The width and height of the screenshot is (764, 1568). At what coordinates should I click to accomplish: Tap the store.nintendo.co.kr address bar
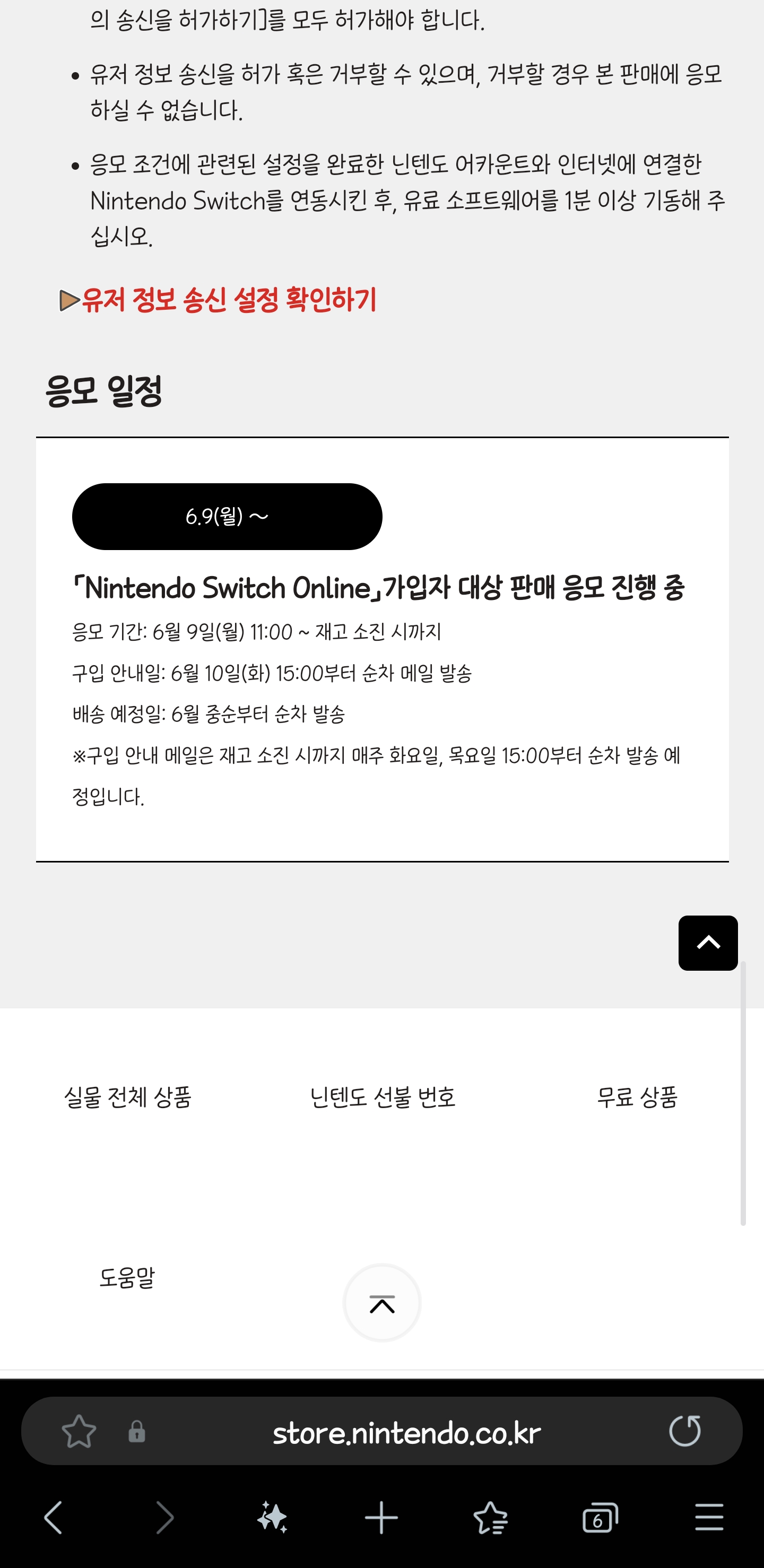[x=406, y=1432]
